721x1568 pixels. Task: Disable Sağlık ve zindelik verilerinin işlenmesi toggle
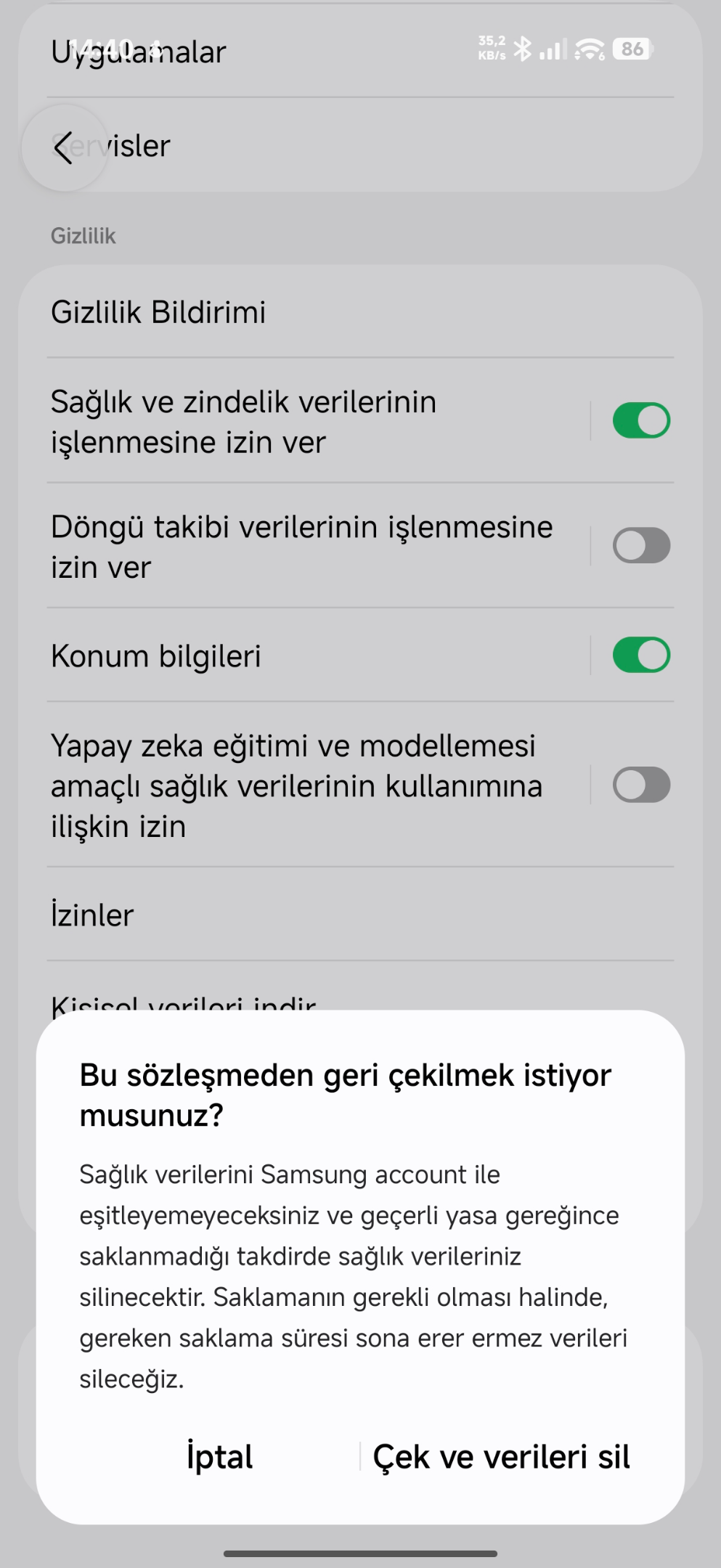[x=641, y=420]
